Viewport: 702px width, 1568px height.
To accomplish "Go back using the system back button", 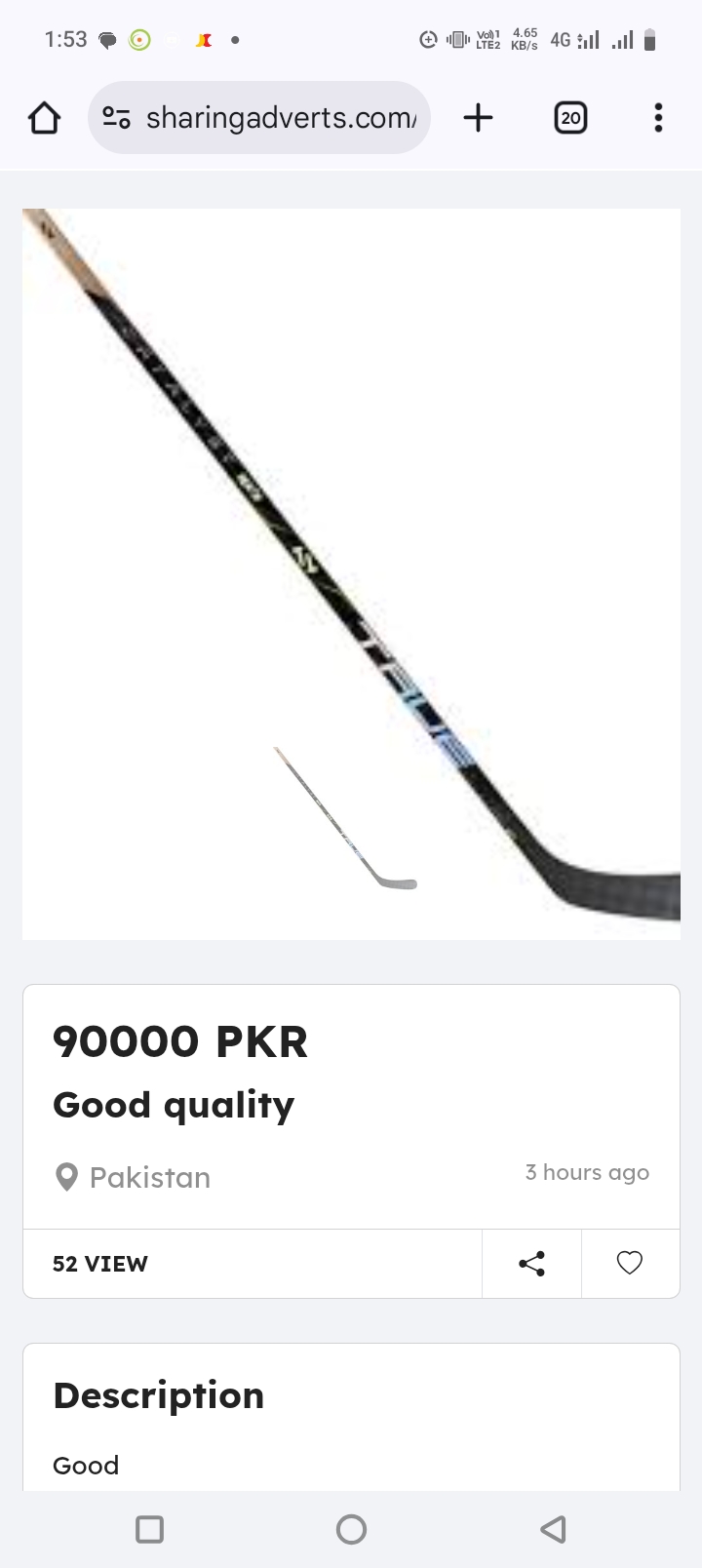I will pos(553,1529).
